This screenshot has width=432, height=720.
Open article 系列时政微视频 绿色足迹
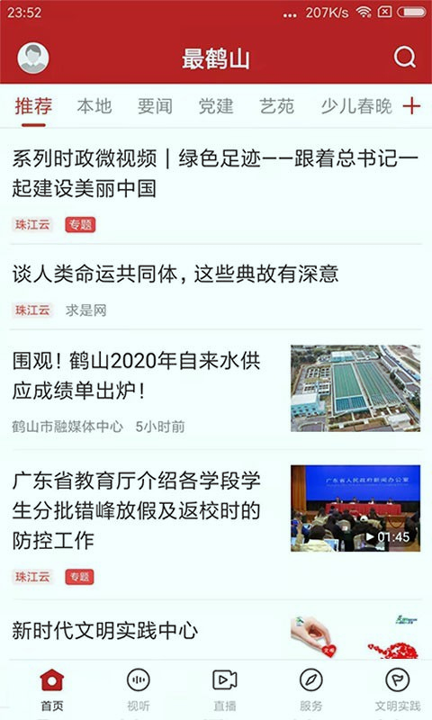click(216, 186)
